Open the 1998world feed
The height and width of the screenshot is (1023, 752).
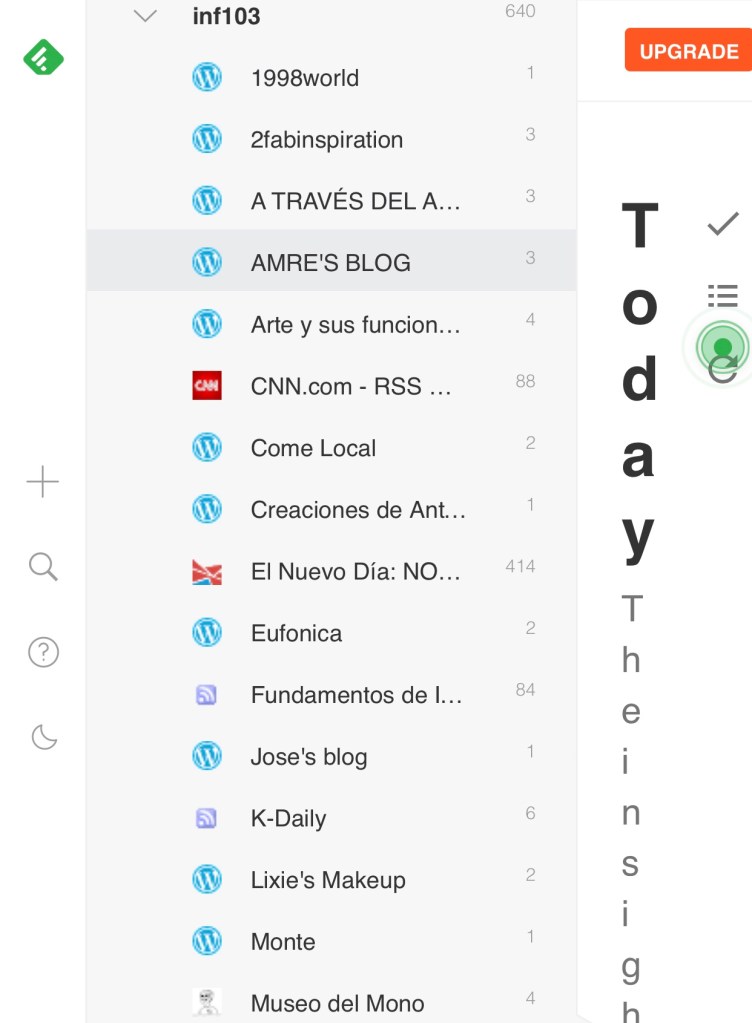click(x=304, y=78)
